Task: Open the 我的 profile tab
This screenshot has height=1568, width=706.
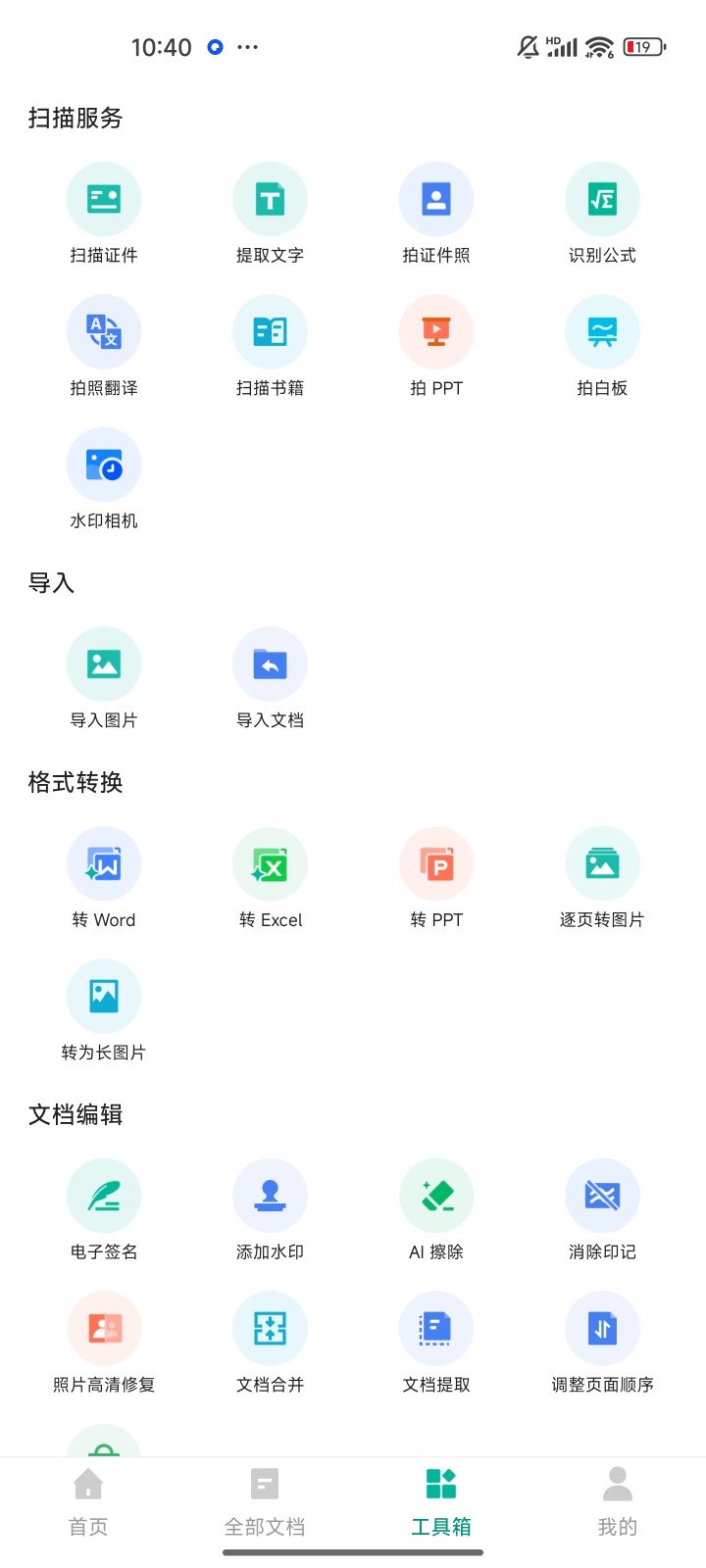Action: (x=617, y=1501)
